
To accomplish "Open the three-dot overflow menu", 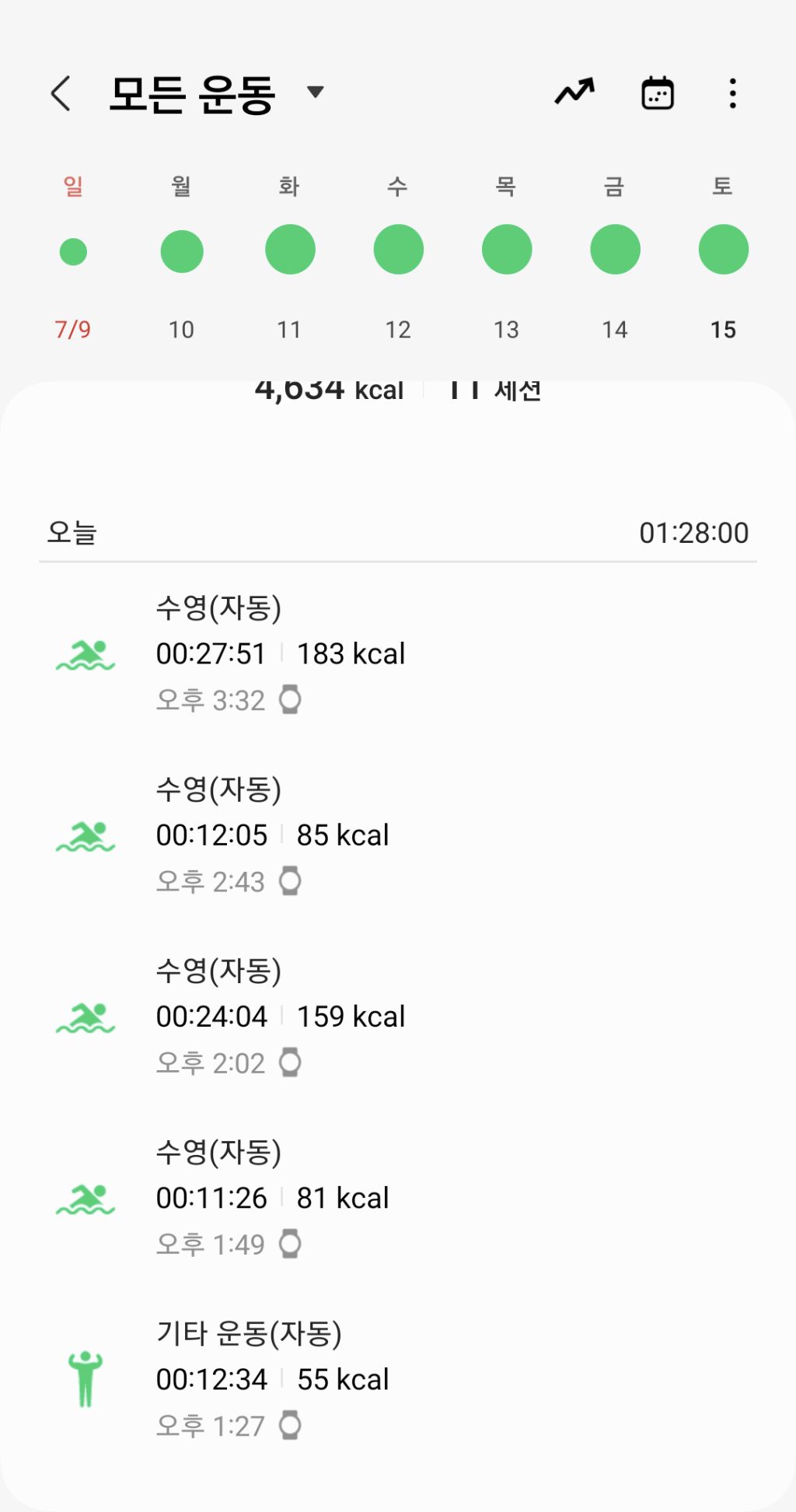I will 731,92.
